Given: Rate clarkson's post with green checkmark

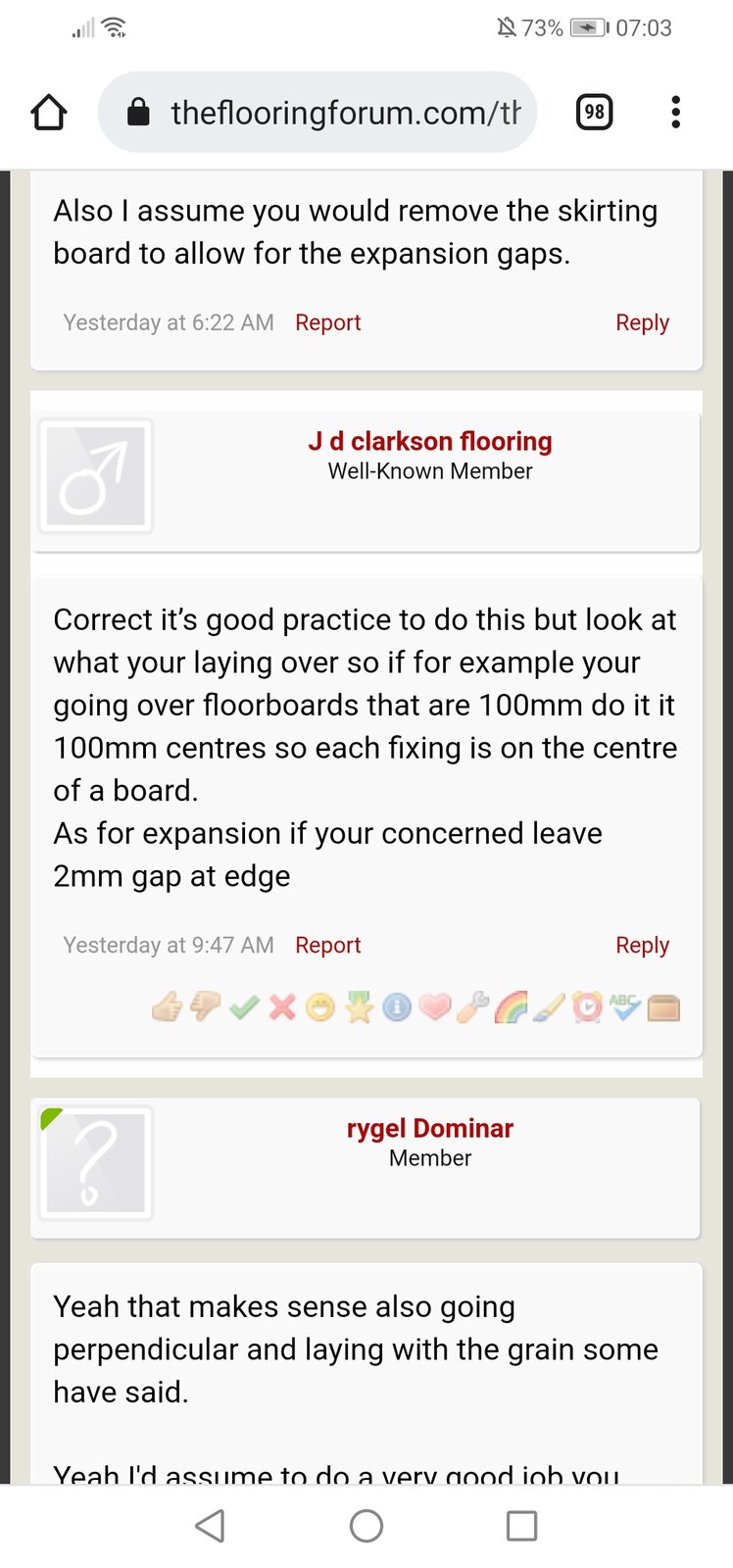Looking at the screenshot, I should coord(244,1006).
